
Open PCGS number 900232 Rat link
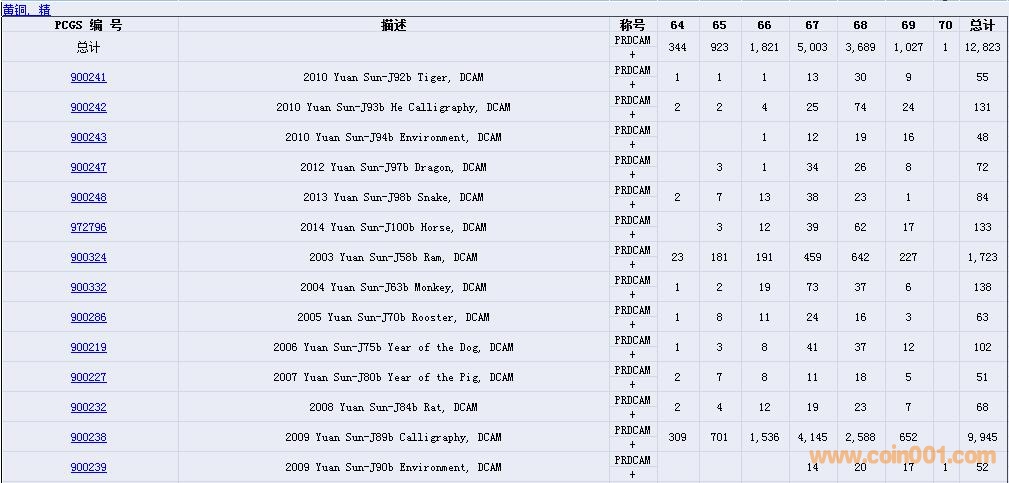pos(88,407)
